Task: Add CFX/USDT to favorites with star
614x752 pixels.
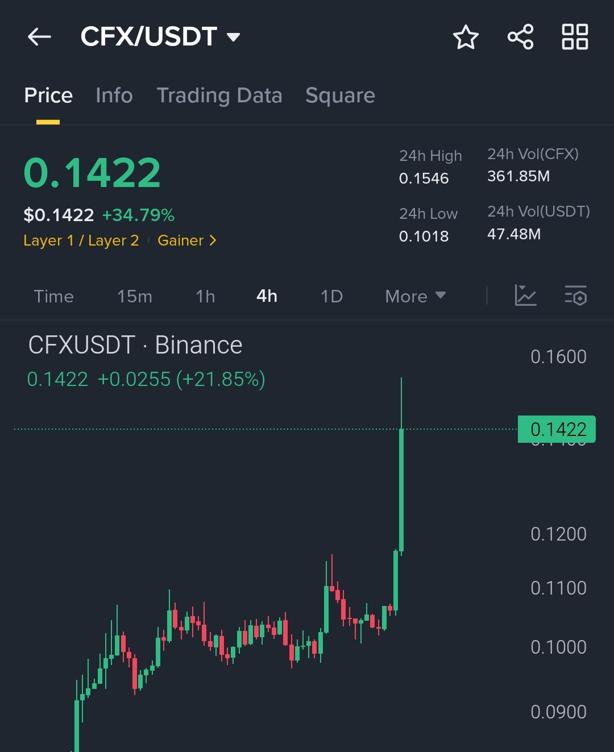Action: click(466, 37)
